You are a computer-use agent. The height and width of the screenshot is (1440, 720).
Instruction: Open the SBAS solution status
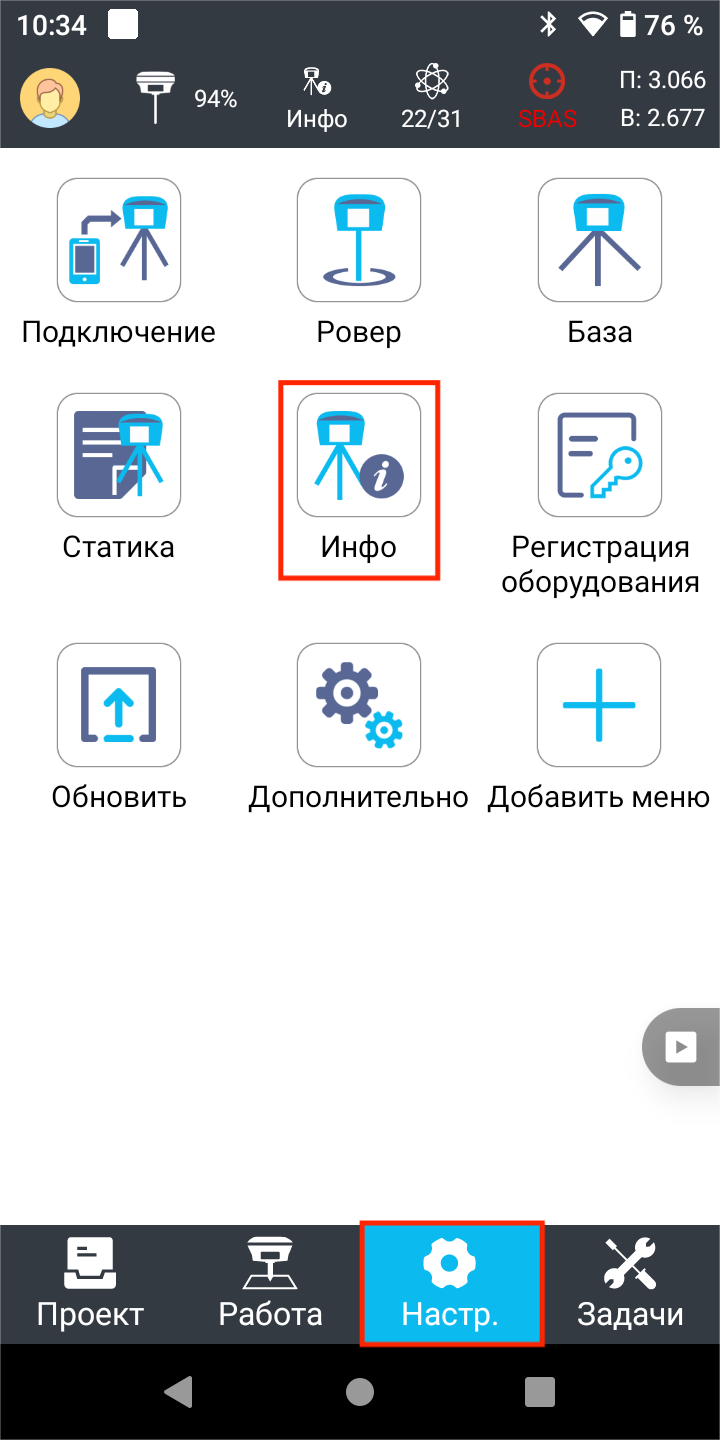pyautogui.click(x=547, y=98)
